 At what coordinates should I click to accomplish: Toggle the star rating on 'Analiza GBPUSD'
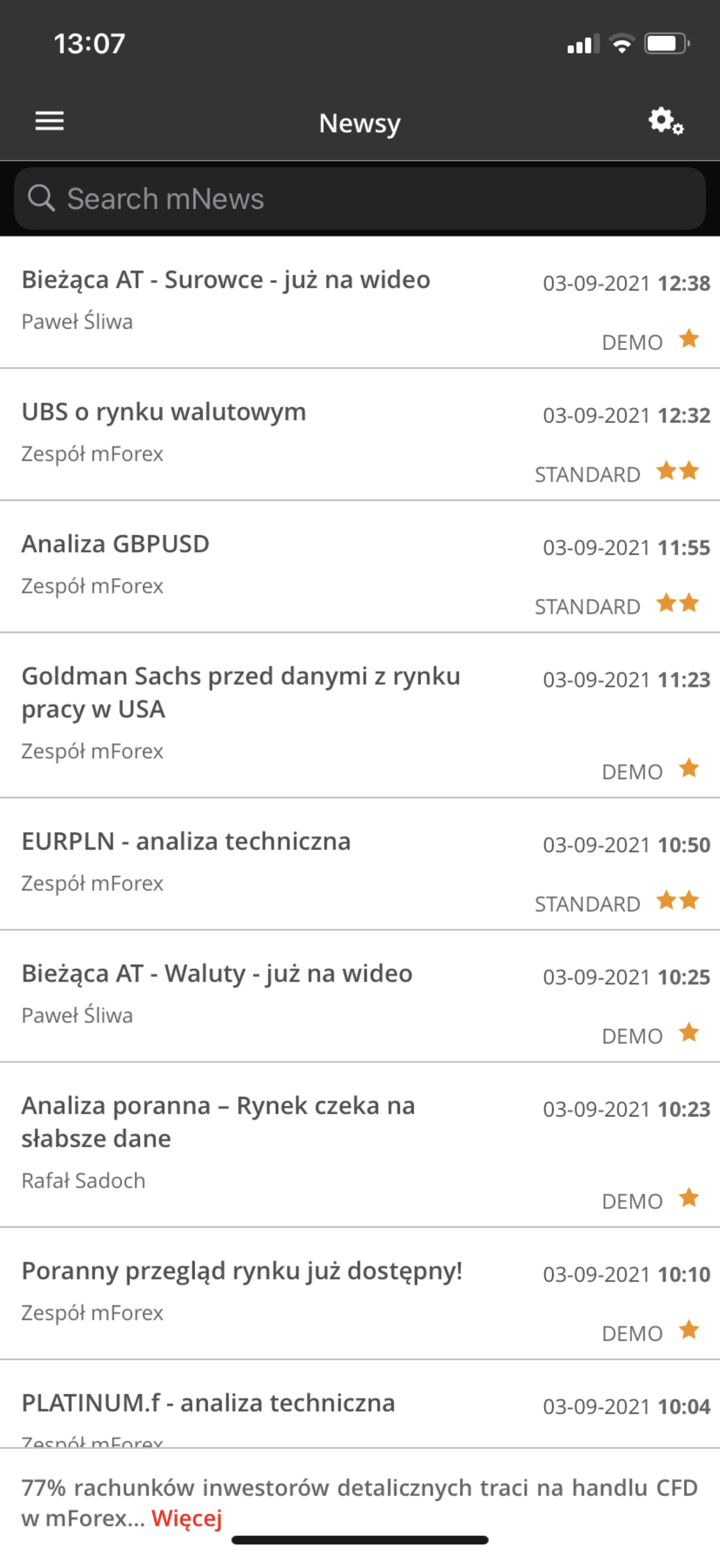[x=678, y=602]
